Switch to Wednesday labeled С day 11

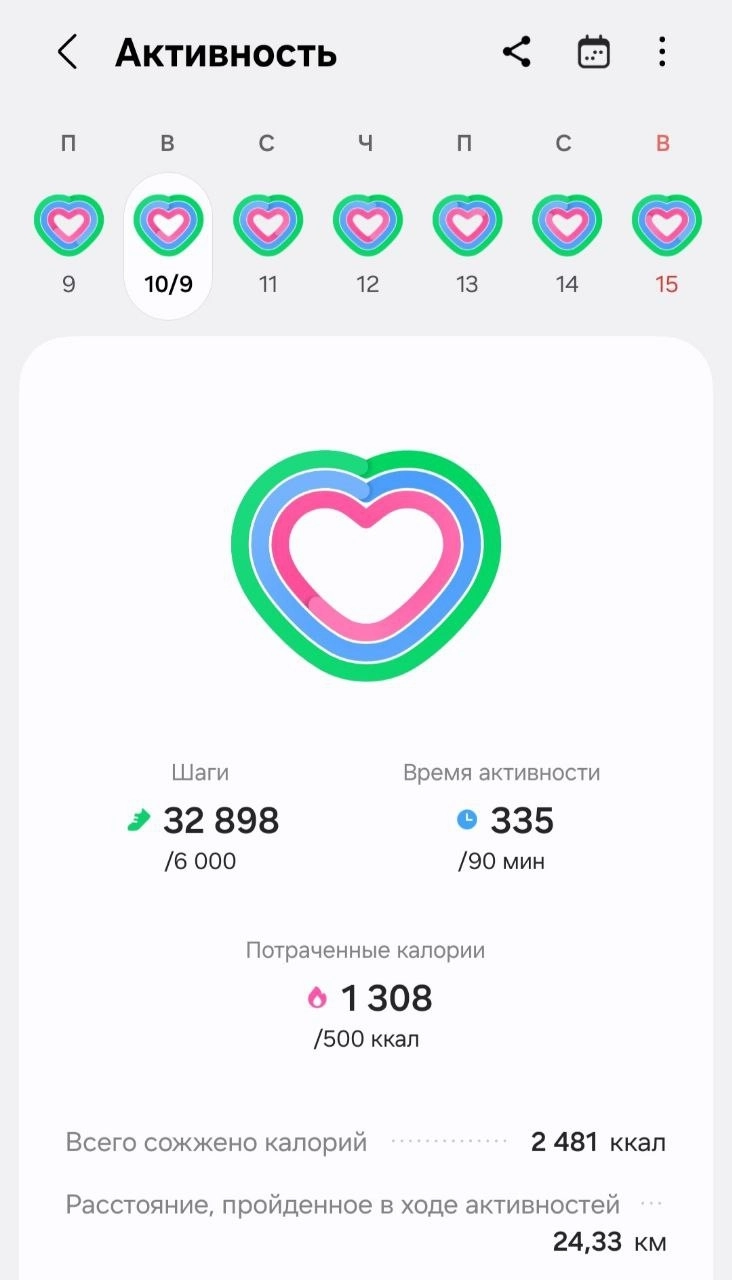tap(267, 225)
